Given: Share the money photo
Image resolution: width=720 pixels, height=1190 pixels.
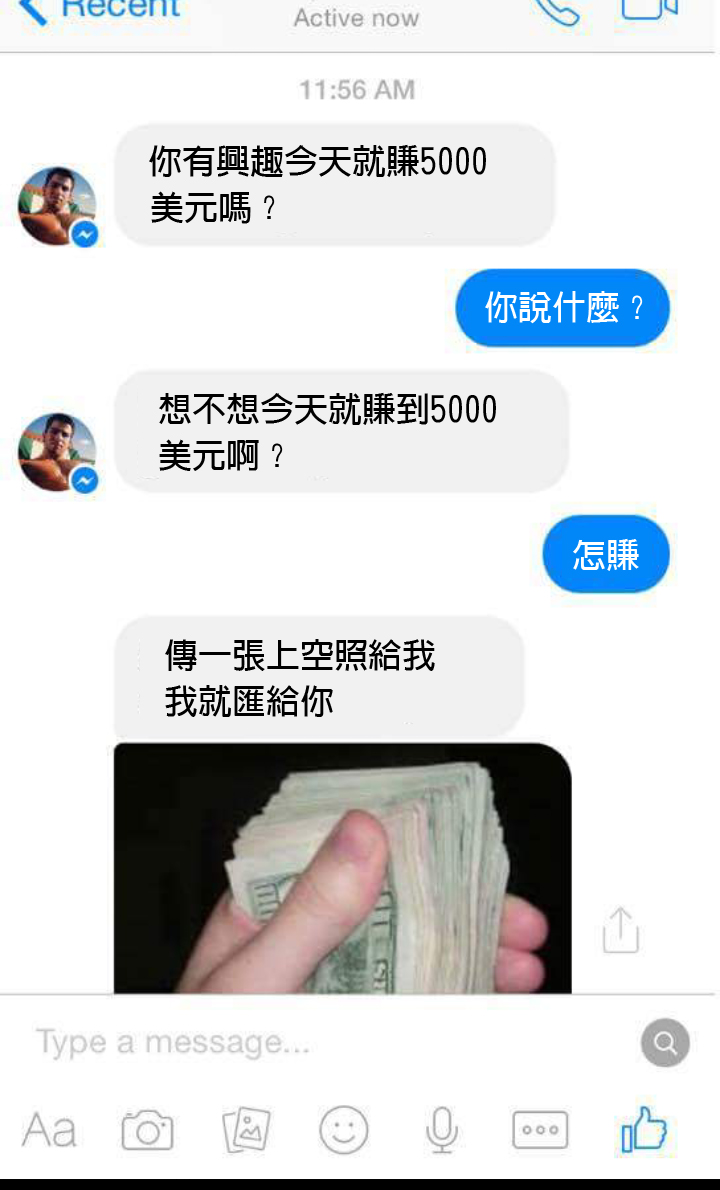Looking at the screenshot, I should point(620,930).
